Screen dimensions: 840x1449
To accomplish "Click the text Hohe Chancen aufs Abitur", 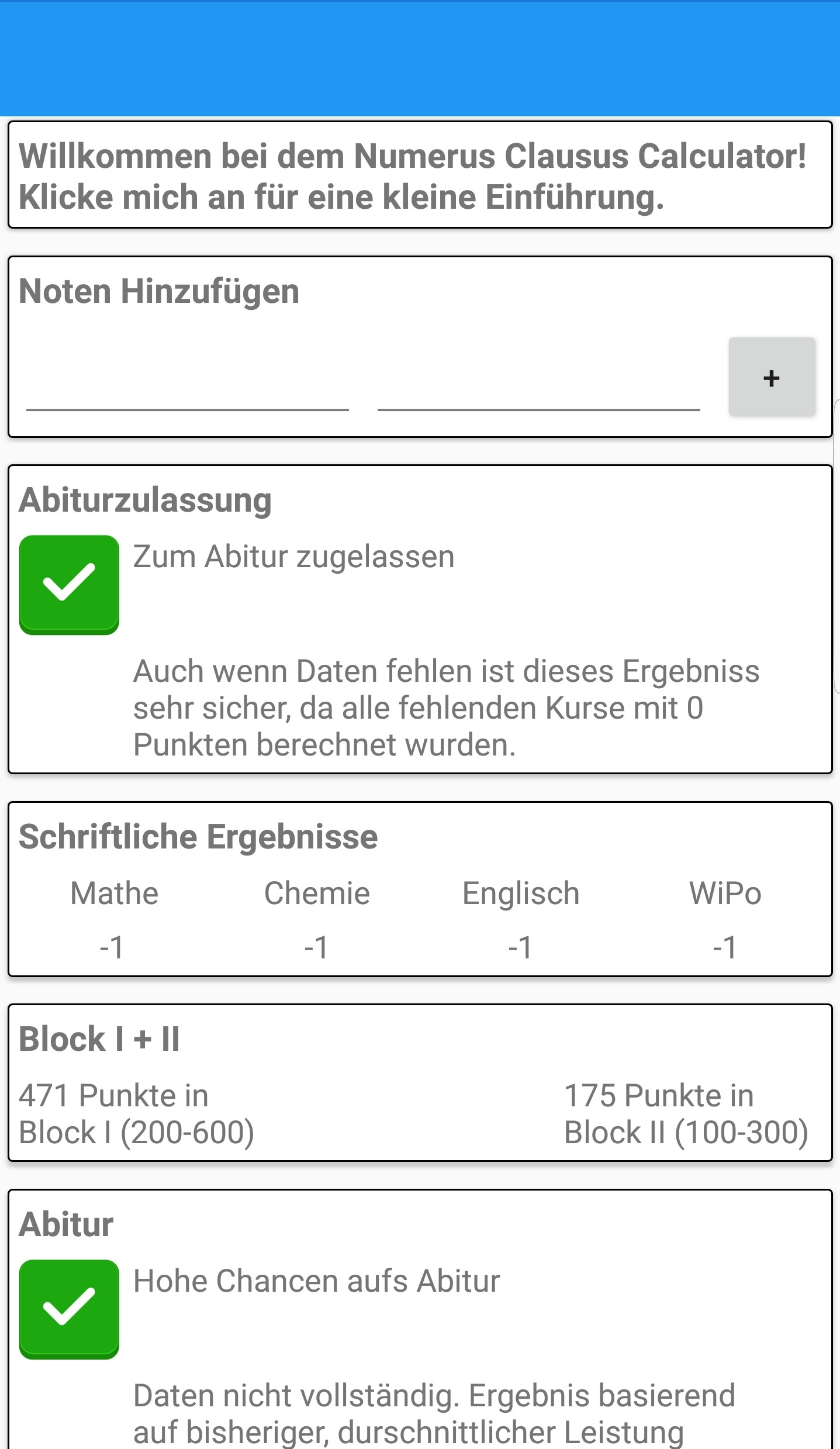I will click(x=316, y=1279).
